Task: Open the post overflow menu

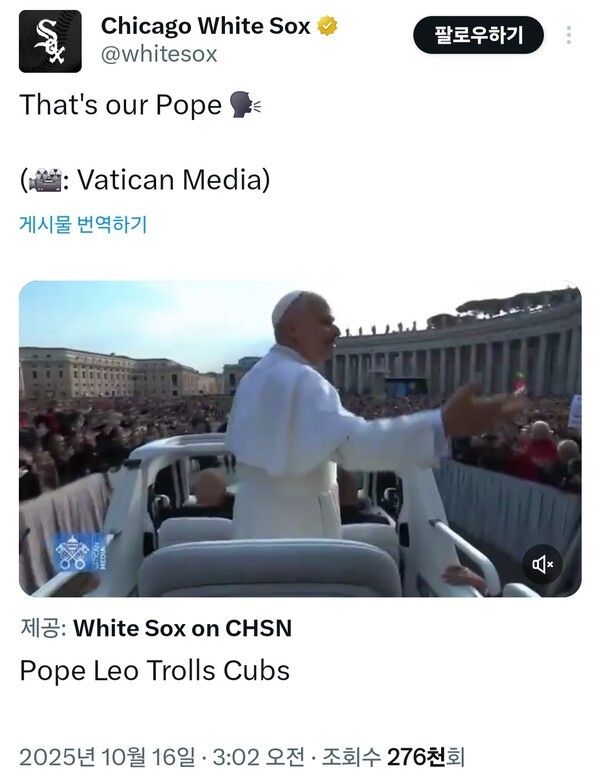Action: (568, 36)
